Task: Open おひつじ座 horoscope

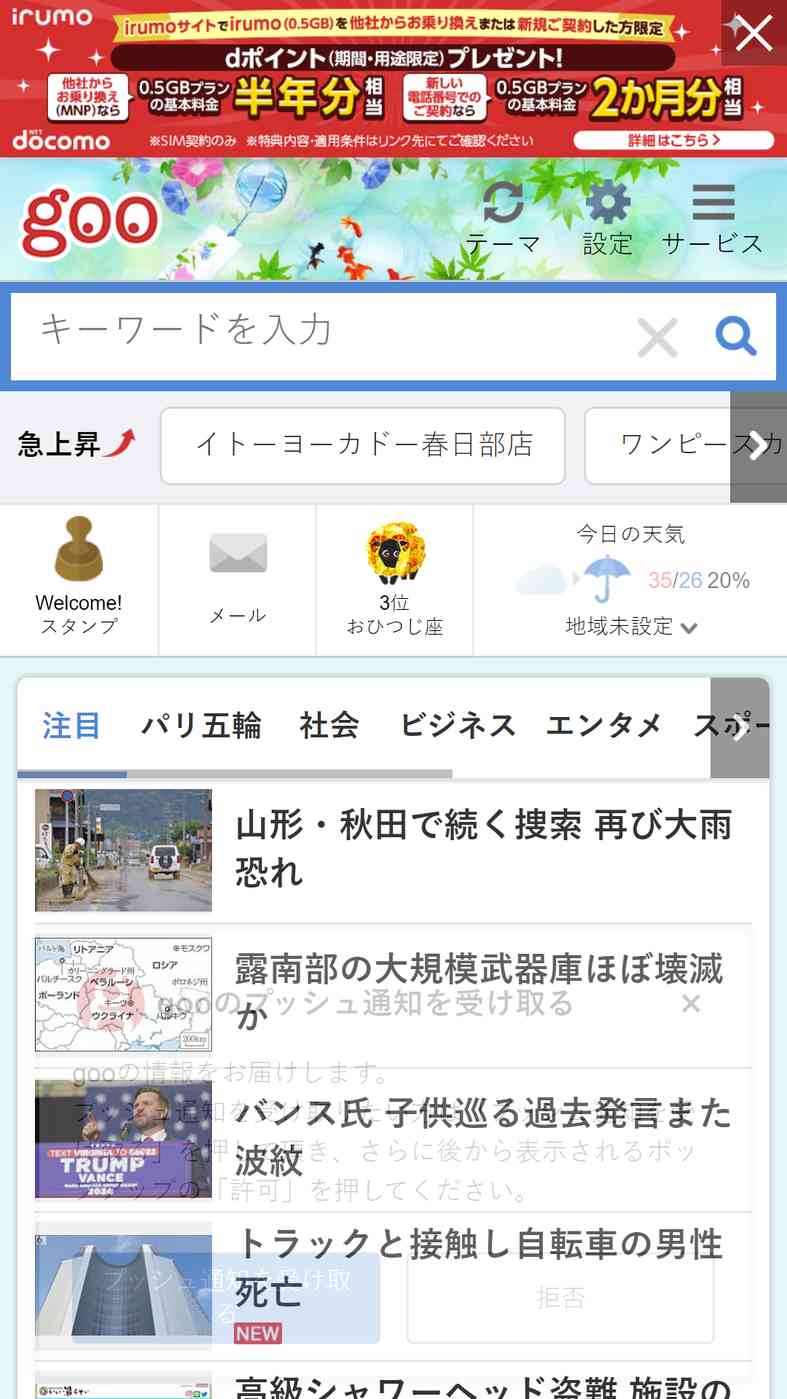Action: pyautogui.click(x=395, y=579)
